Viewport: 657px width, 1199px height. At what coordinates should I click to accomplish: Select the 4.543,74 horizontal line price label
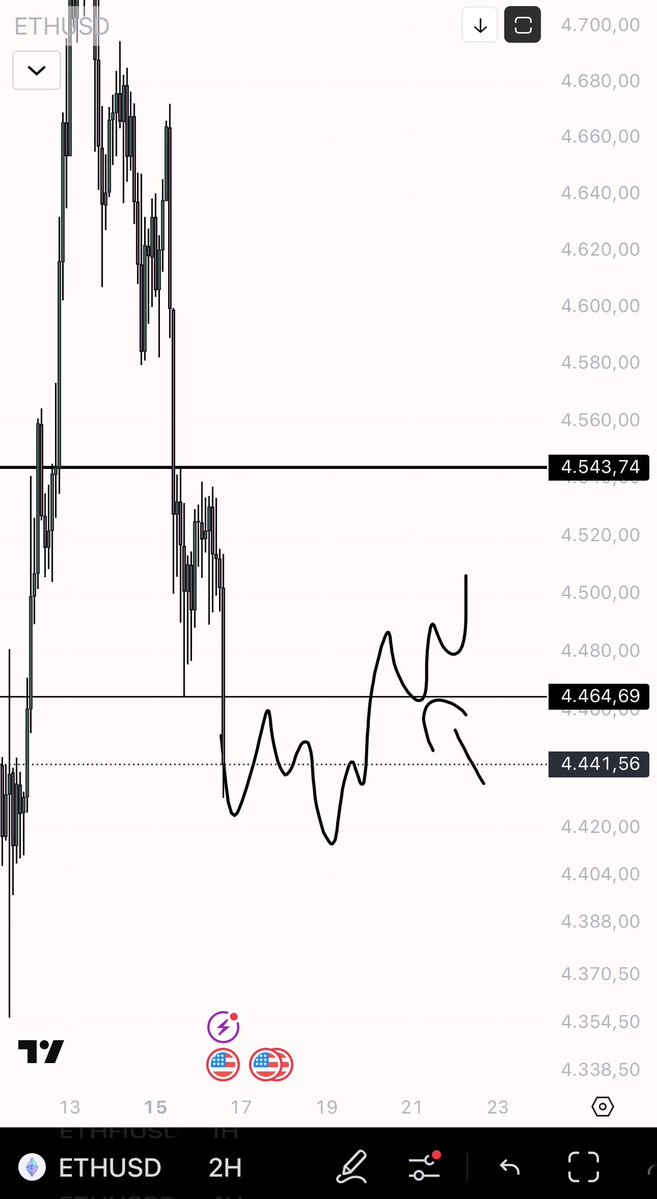tap(599, 466)
